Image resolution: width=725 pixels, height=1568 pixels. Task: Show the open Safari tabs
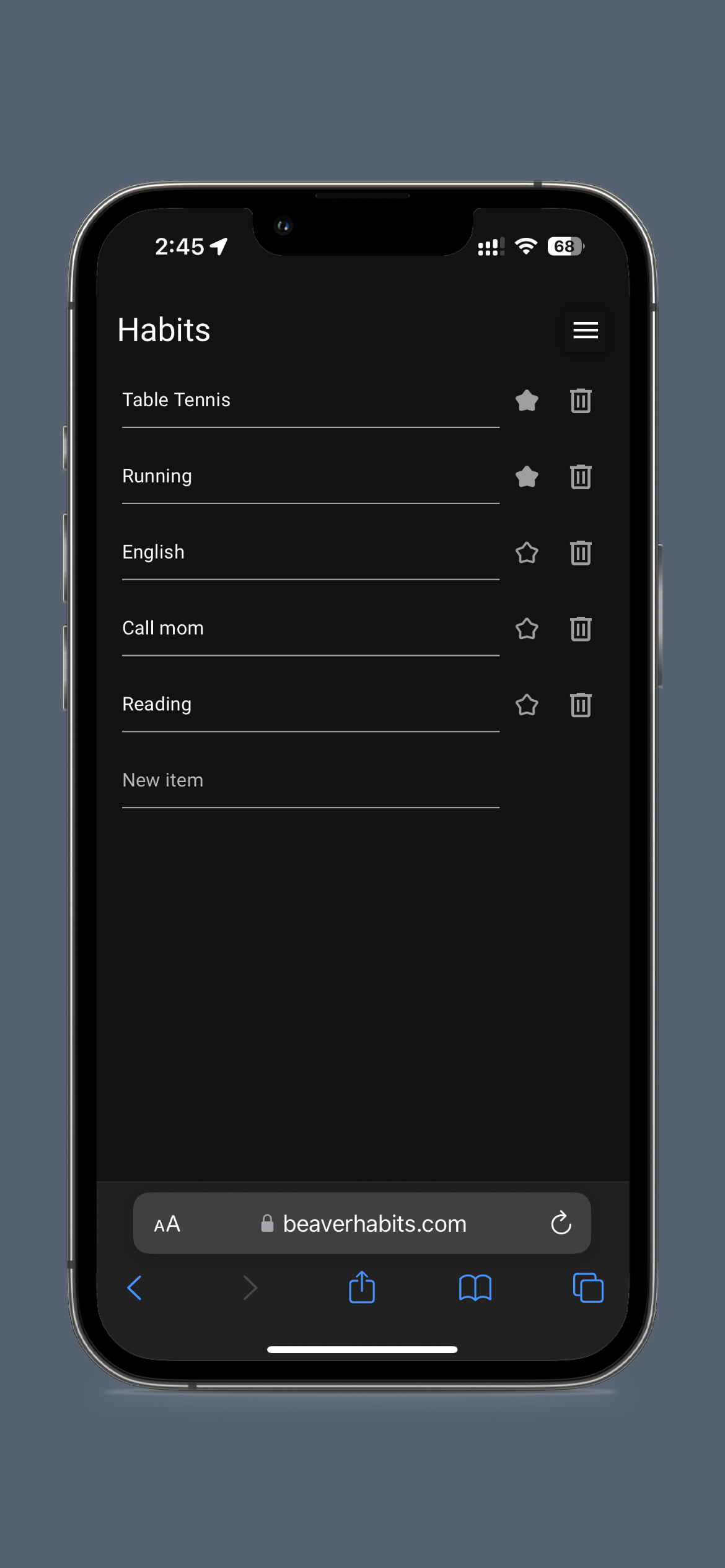[x=588, y=1288]
